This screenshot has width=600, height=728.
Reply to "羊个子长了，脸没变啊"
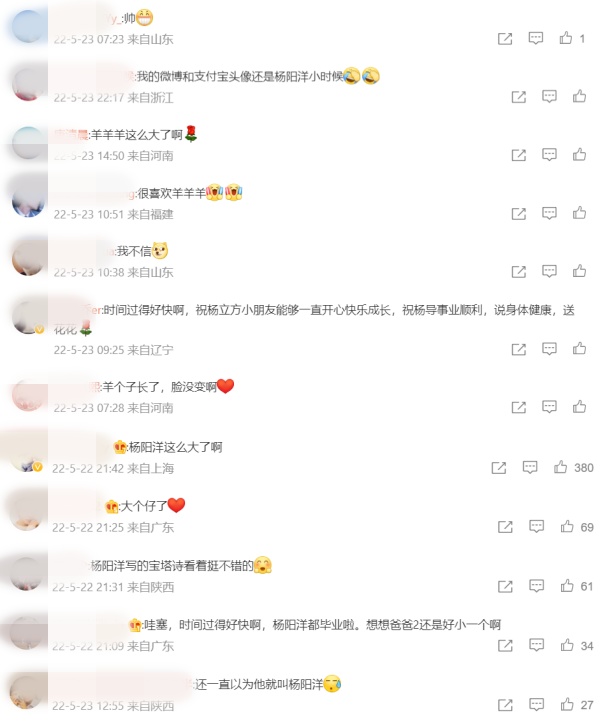point(549,407)
